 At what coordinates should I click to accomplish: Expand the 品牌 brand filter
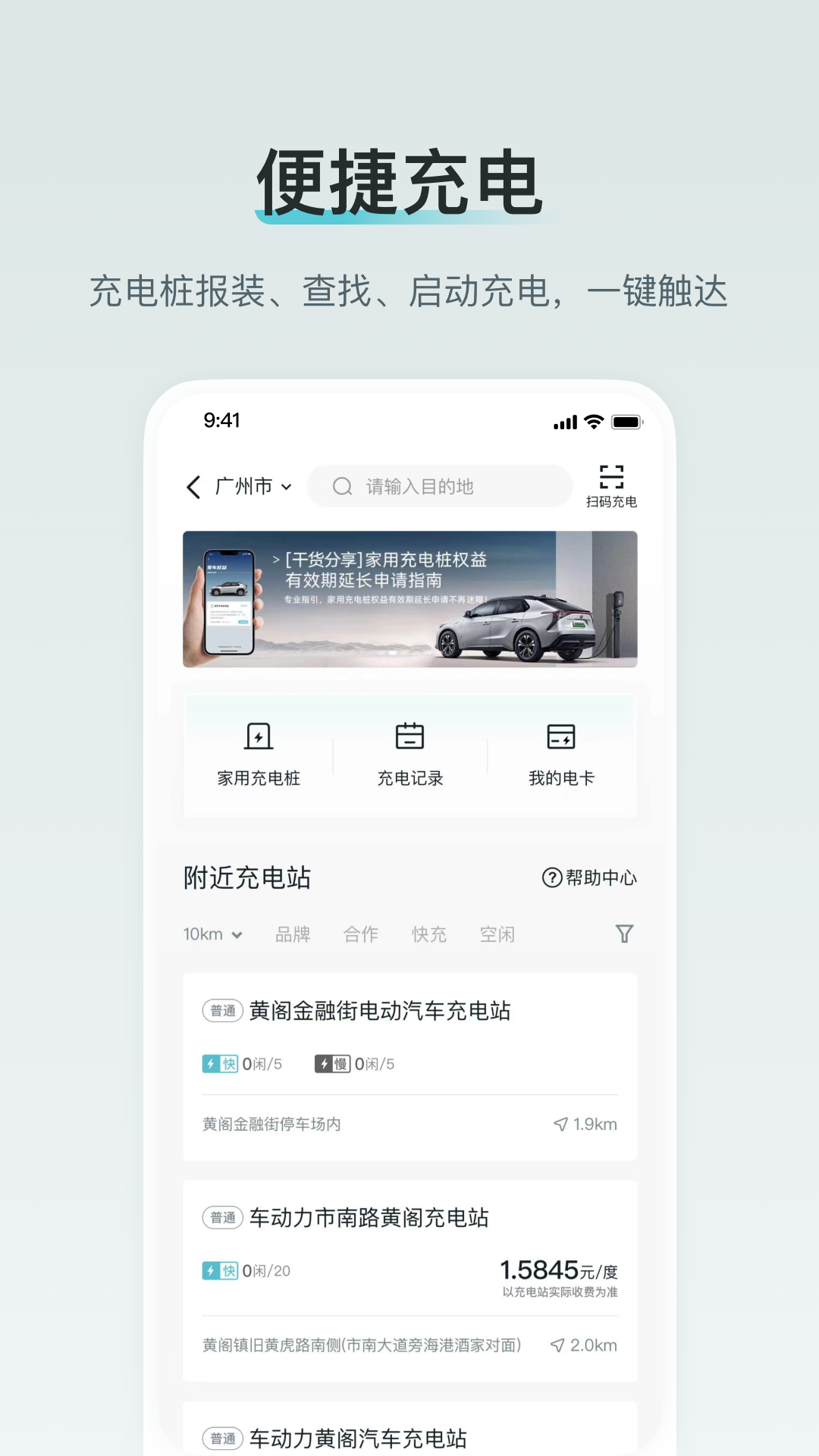(293, 934)
